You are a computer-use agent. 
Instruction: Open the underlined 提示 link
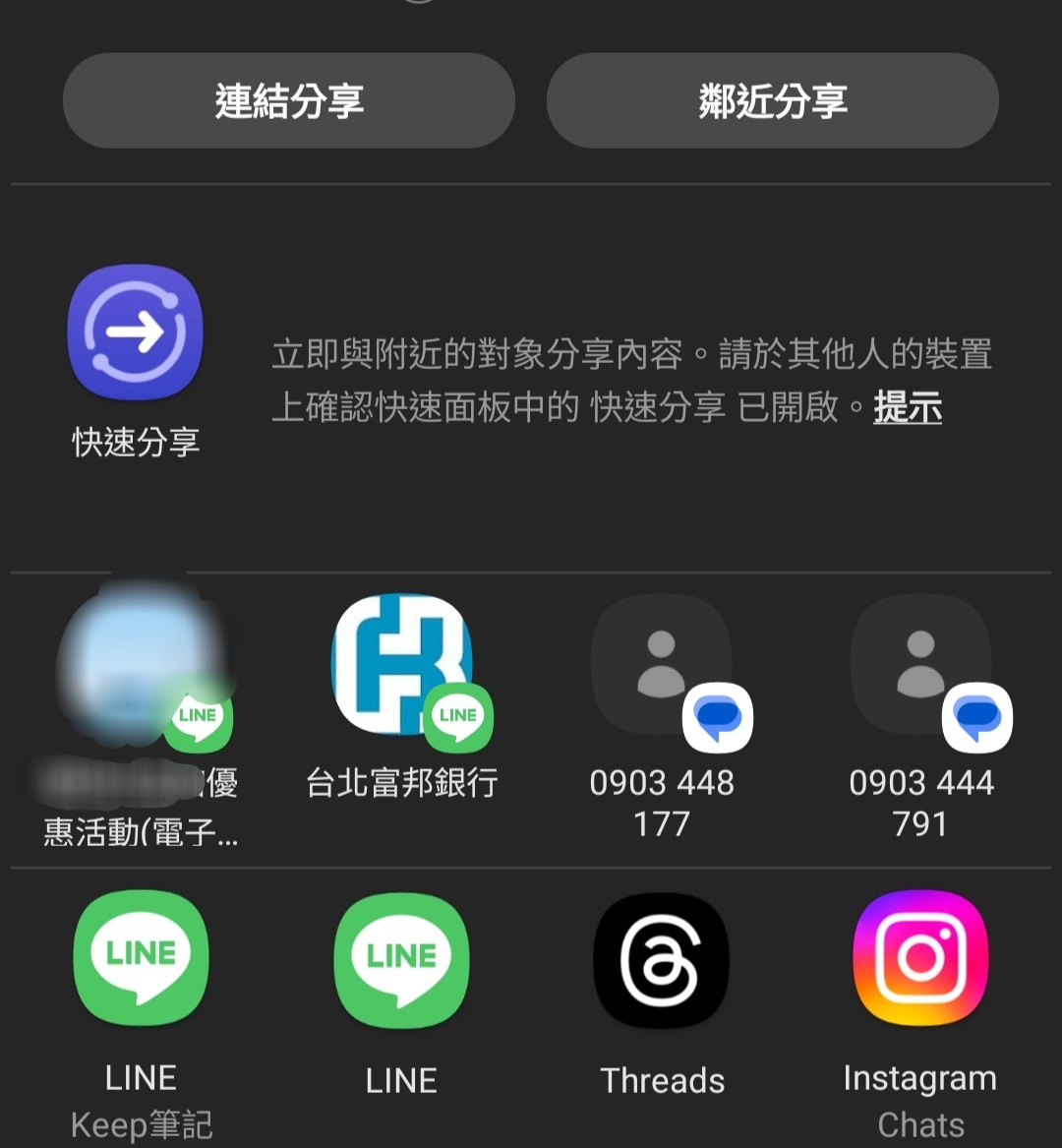point(907,407)
